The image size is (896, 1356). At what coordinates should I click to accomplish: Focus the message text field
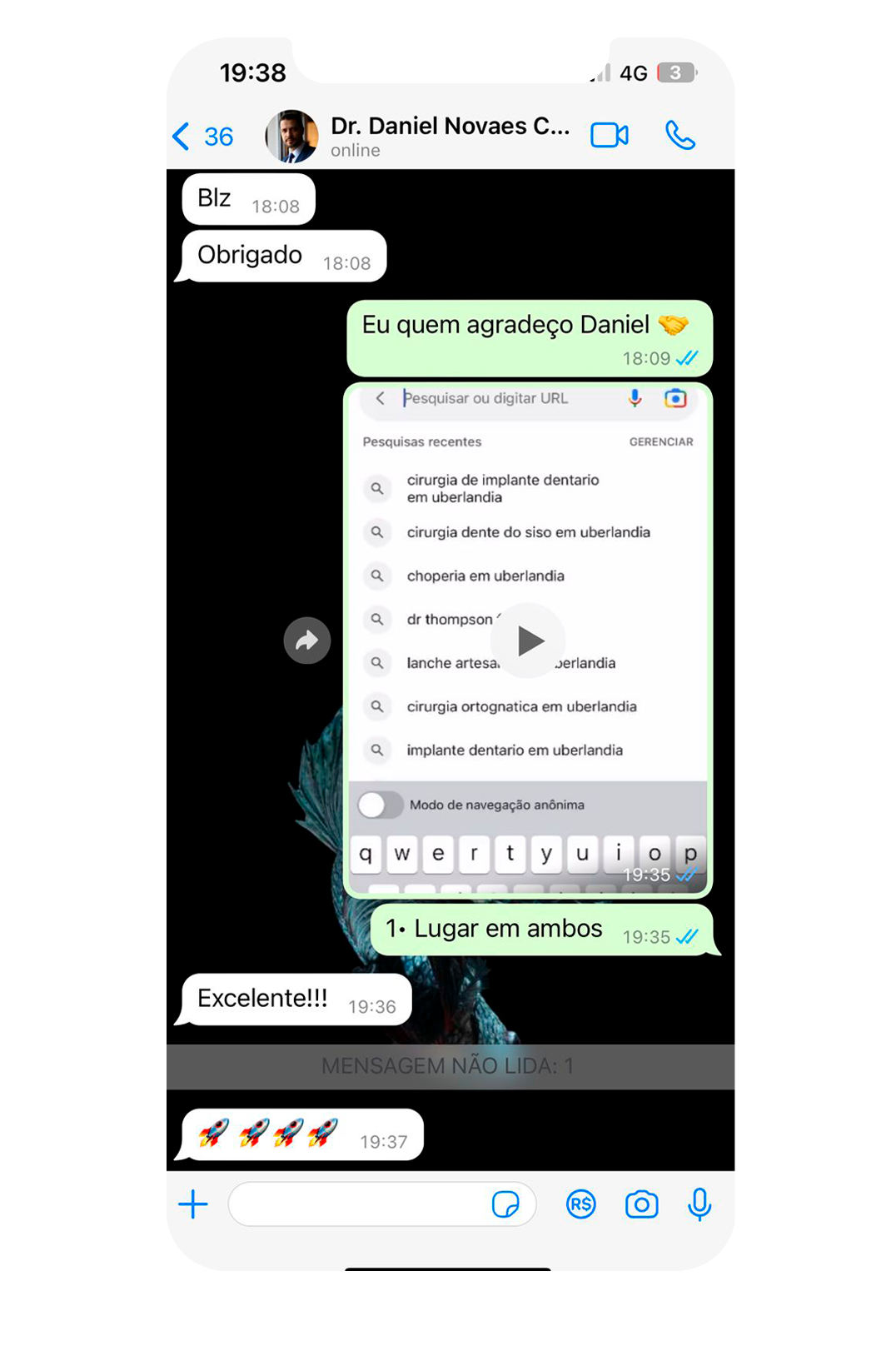coord(358,1204)
